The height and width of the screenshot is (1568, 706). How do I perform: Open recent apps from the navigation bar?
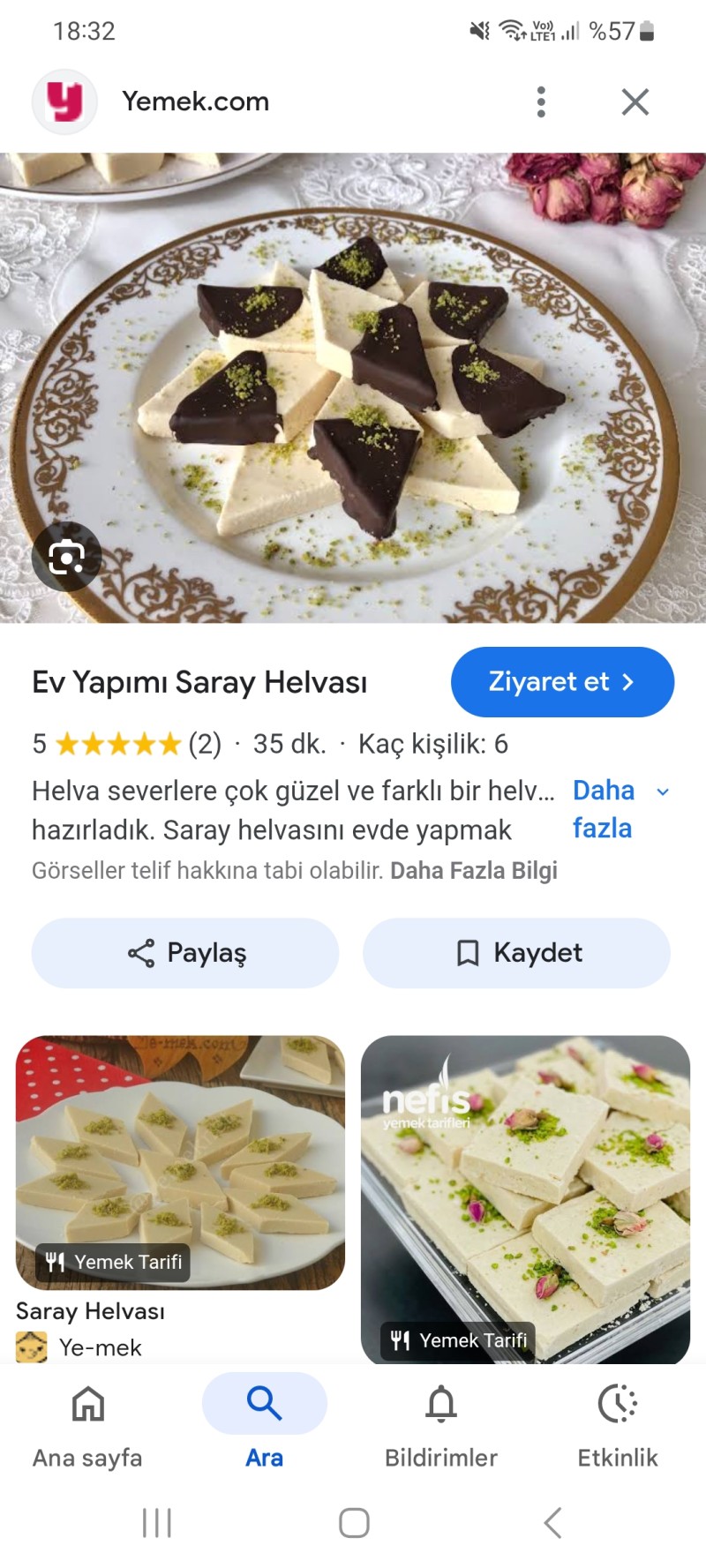tap(157, 1523)
